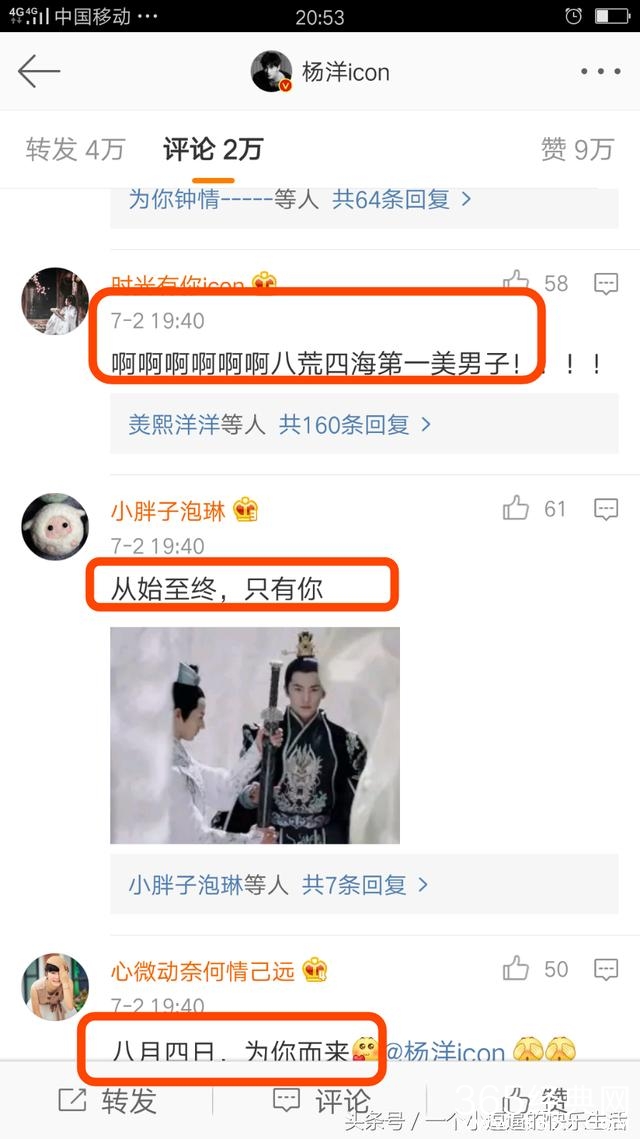Open the image in 小胖子泡琳's comment
640x1139 pixels.
tap(255, 735)
